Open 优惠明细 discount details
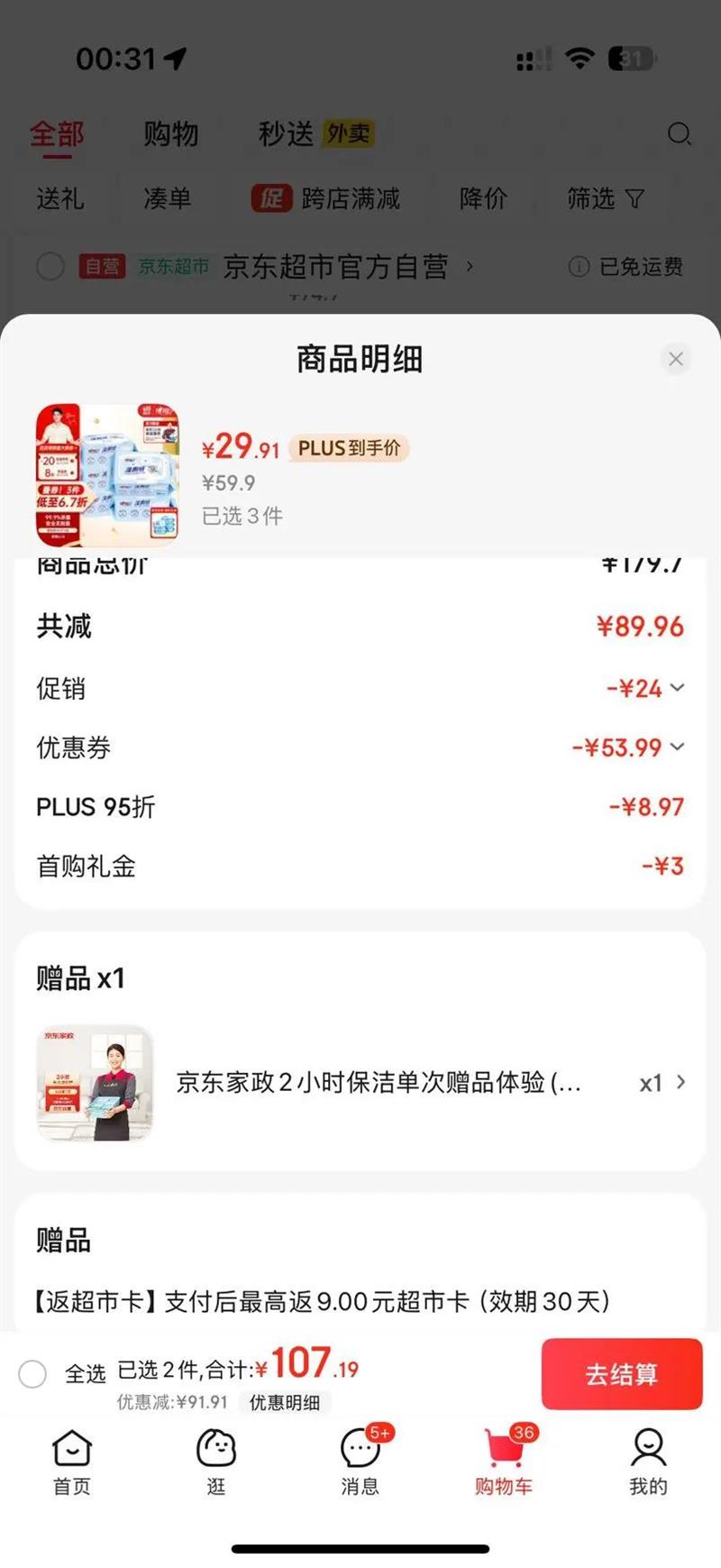Image resolution: width=721 pixels, height=1568 pixels. coord(285,1402)
